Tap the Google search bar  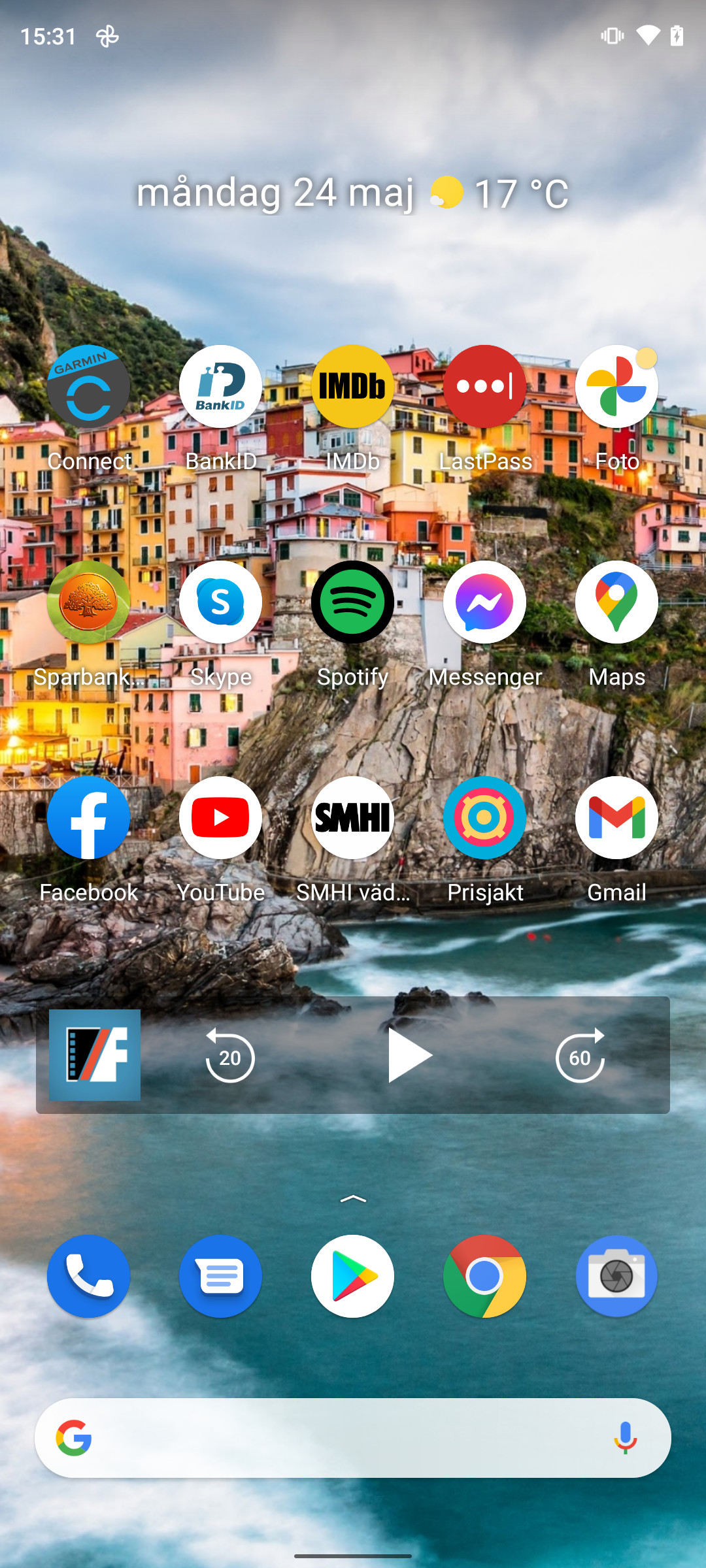tap(340, 1438)
